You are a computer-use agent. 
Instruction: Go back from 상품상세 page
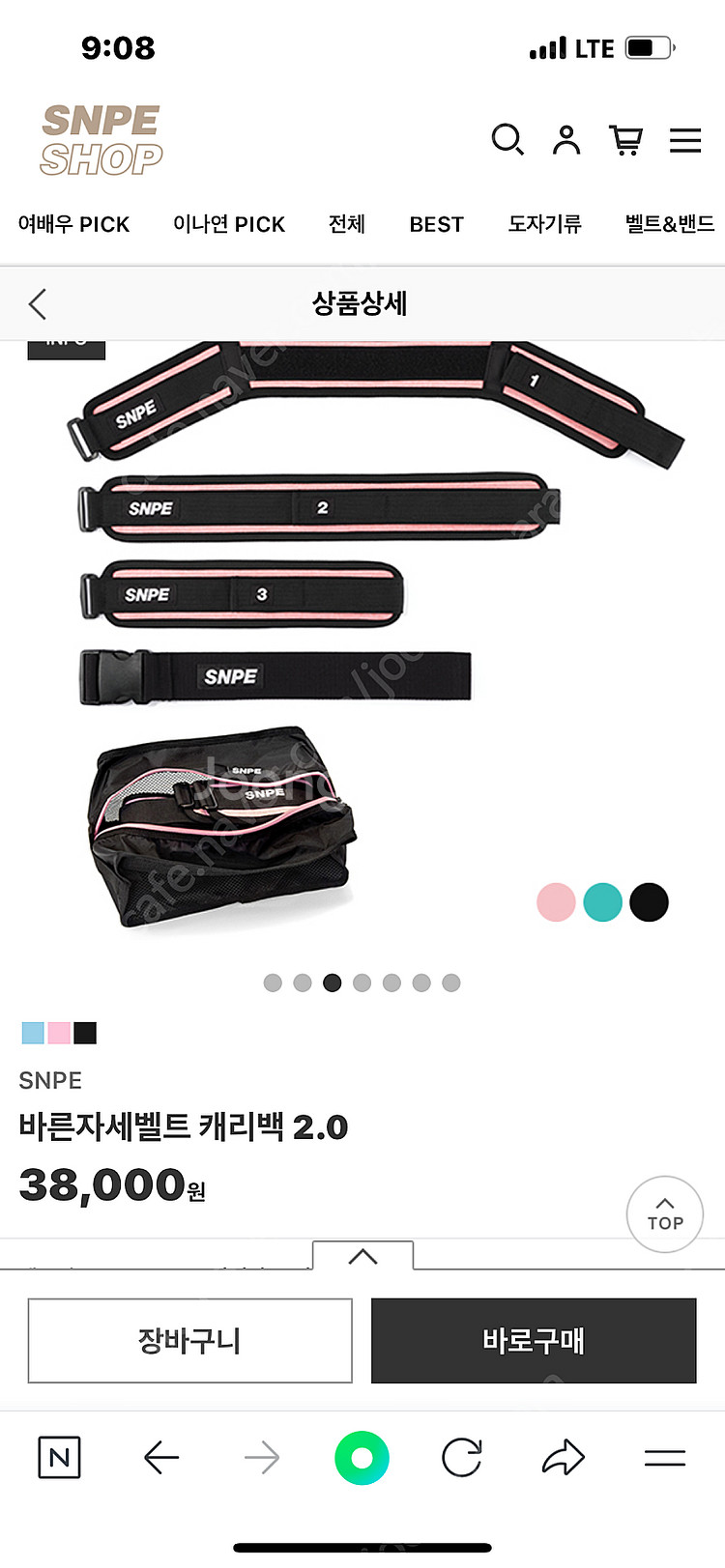point(38,304)
